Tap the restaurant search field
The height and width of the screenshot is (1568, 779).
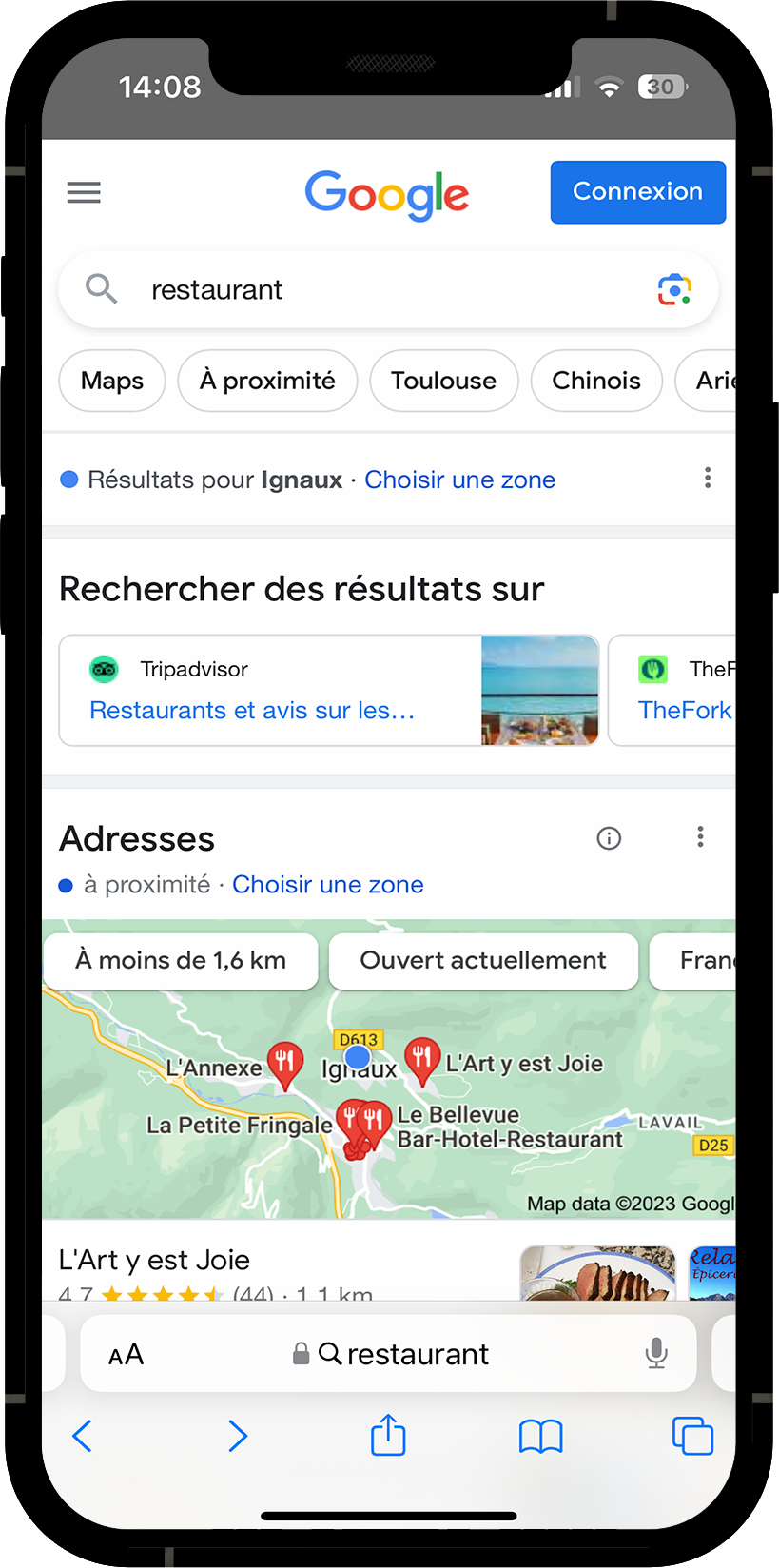(x=380, y=289)
